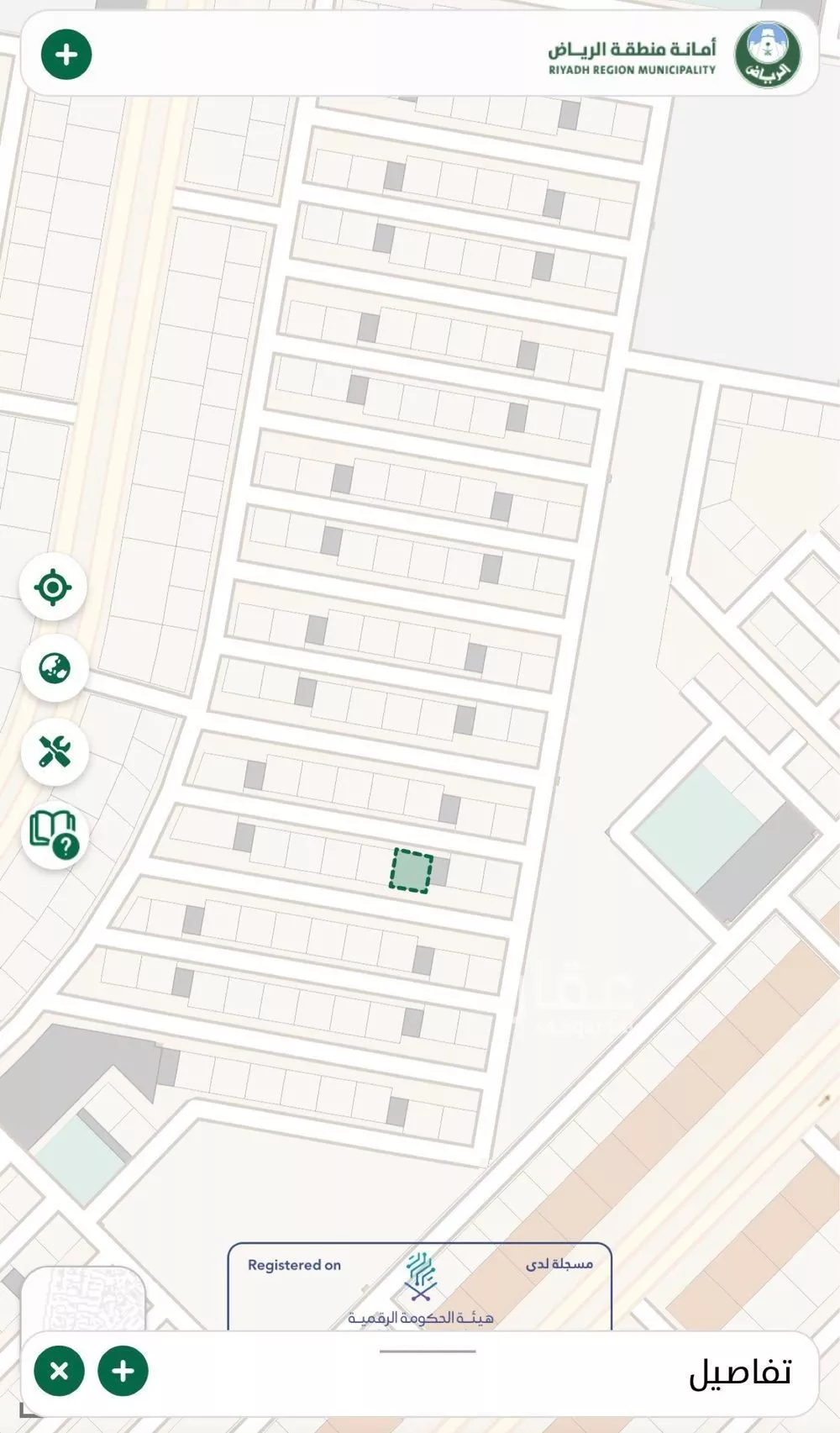Image resolution: width=840 pixels, height=1433 pixels.
Task: Close the details panel with the X
Action: (59, 1372)
